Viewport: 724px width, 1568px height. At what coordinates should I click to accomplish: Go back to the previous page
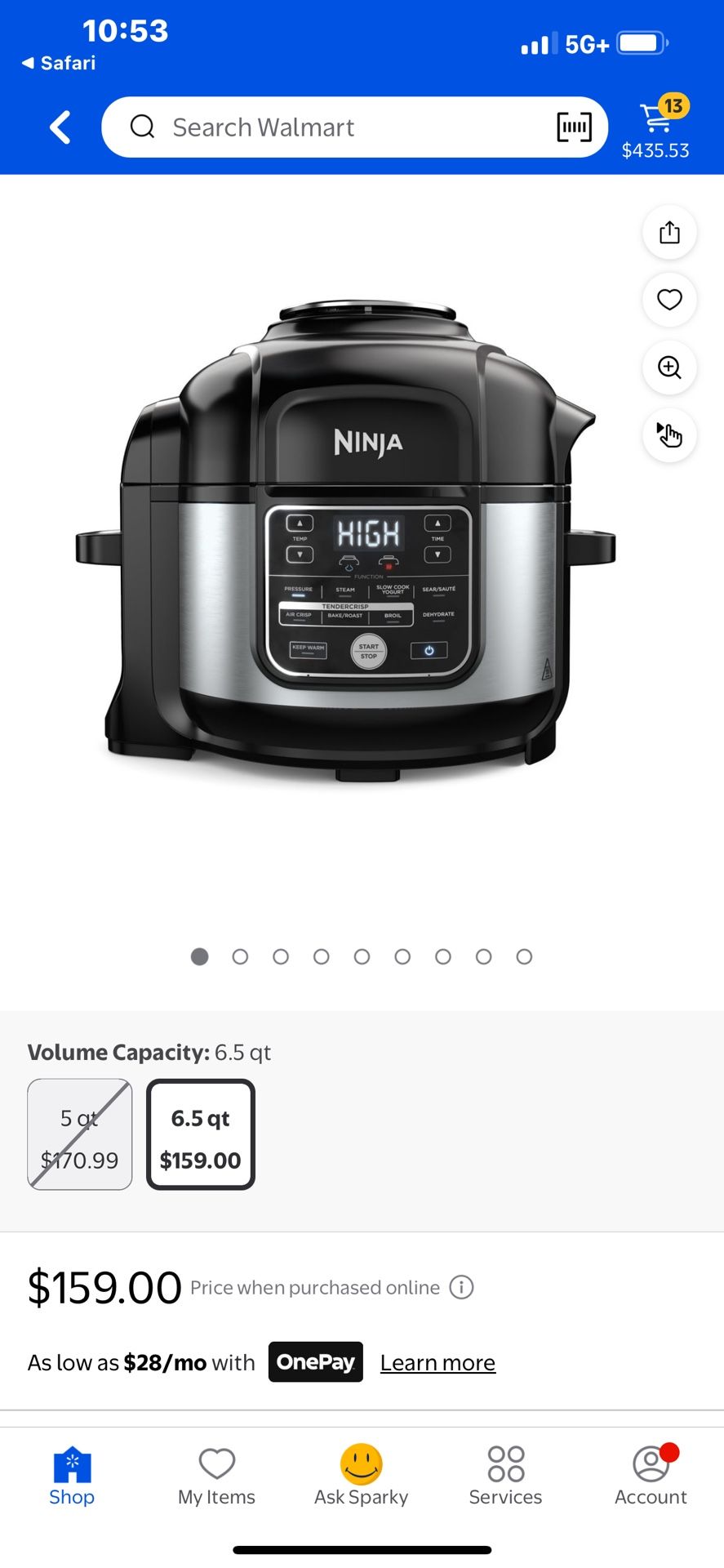pos(60,127)
